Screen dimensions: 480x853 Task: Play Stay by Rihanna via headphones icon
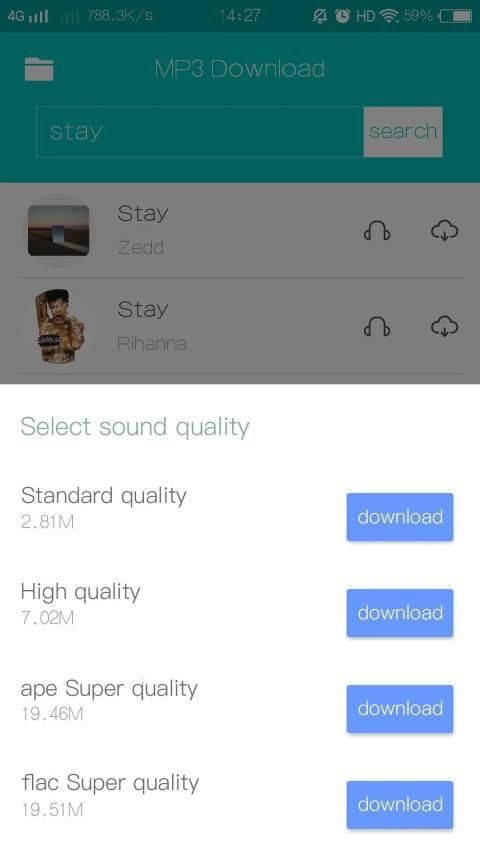click(377, 326)
